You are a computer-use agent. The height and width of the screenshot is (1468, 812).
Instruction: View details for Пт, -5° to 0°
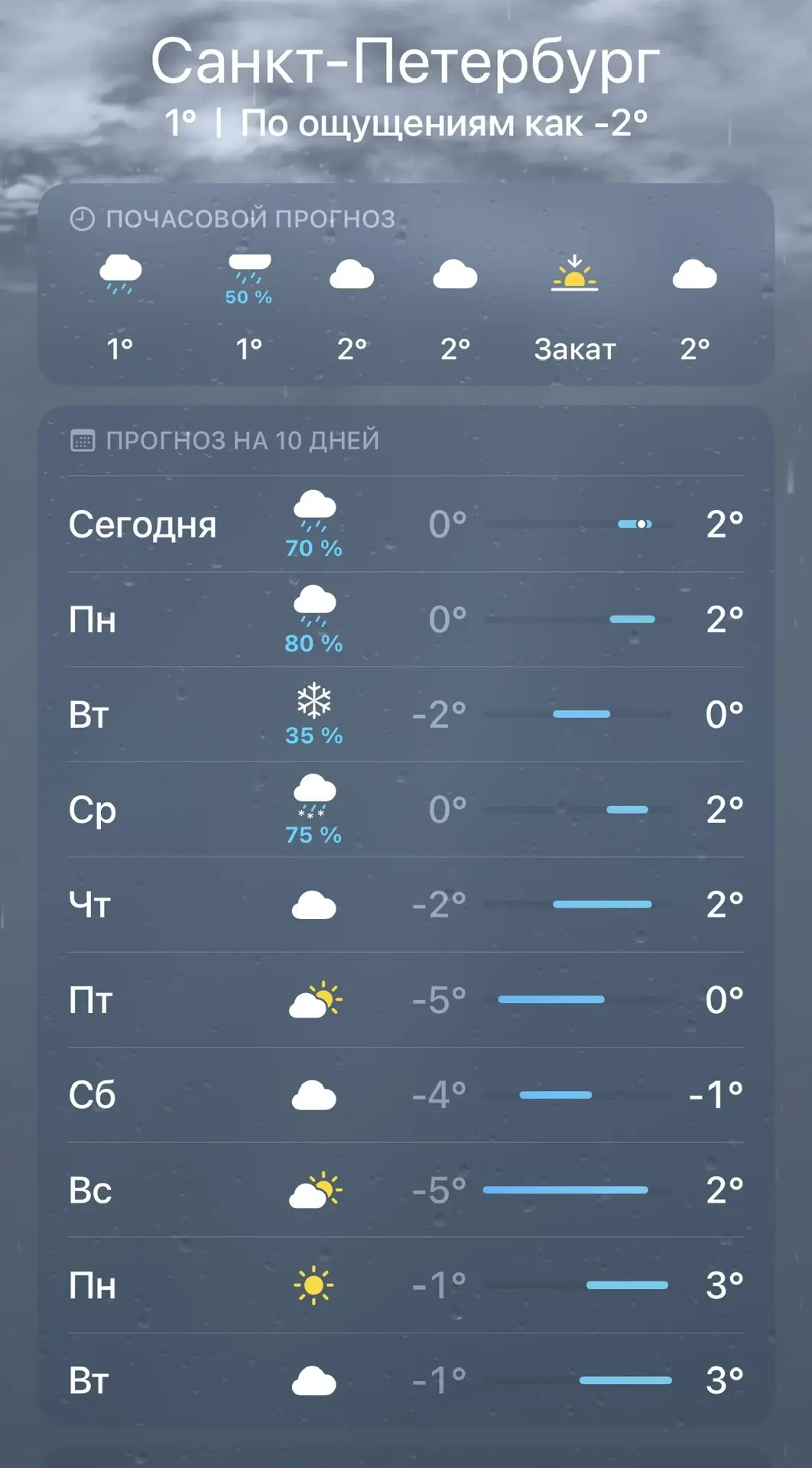coord(405,999)
